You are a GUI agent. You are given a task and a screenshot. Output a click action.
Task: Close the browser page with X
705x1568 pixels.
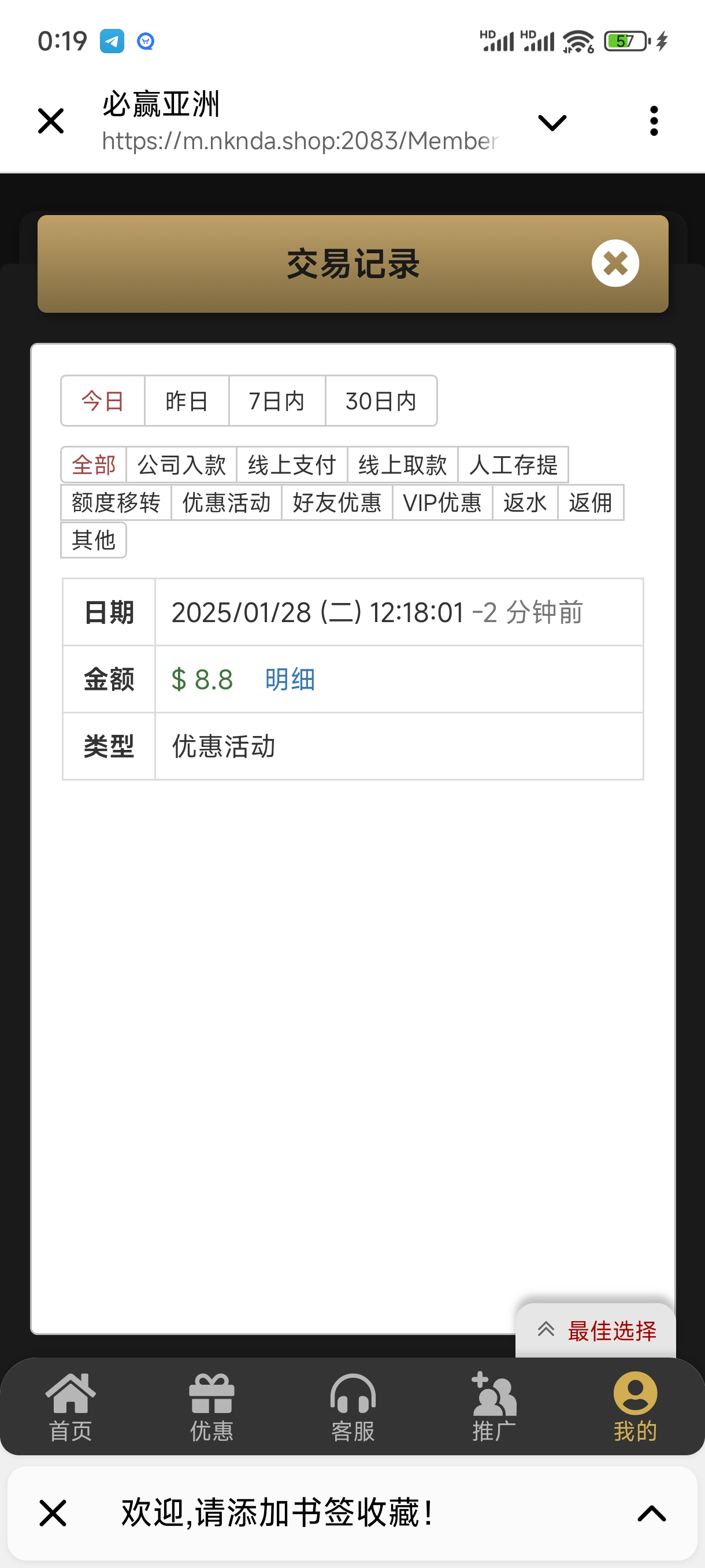click(x=51, y=120)
